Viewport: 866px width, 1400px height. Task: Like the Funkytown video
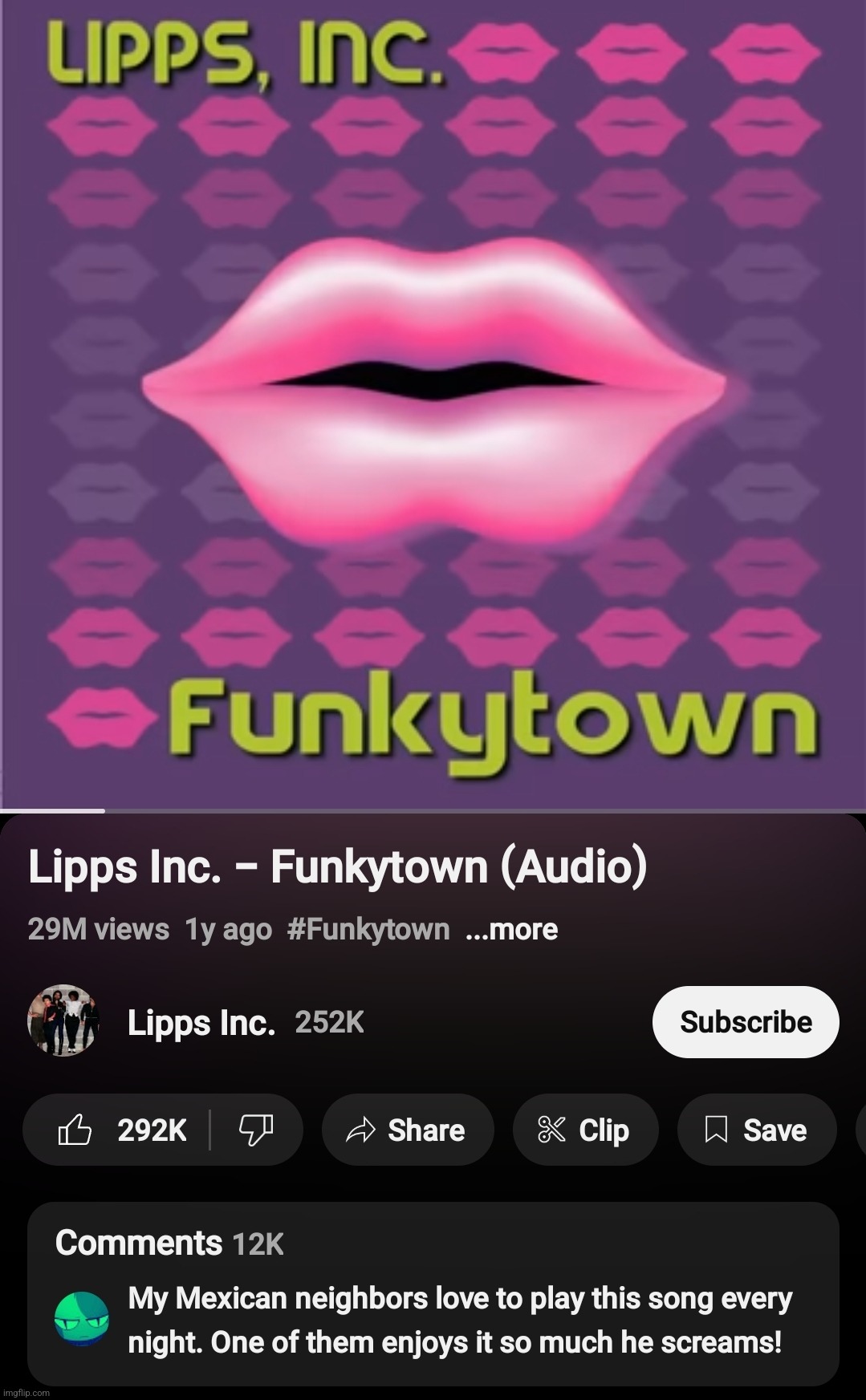(122, 1130)
